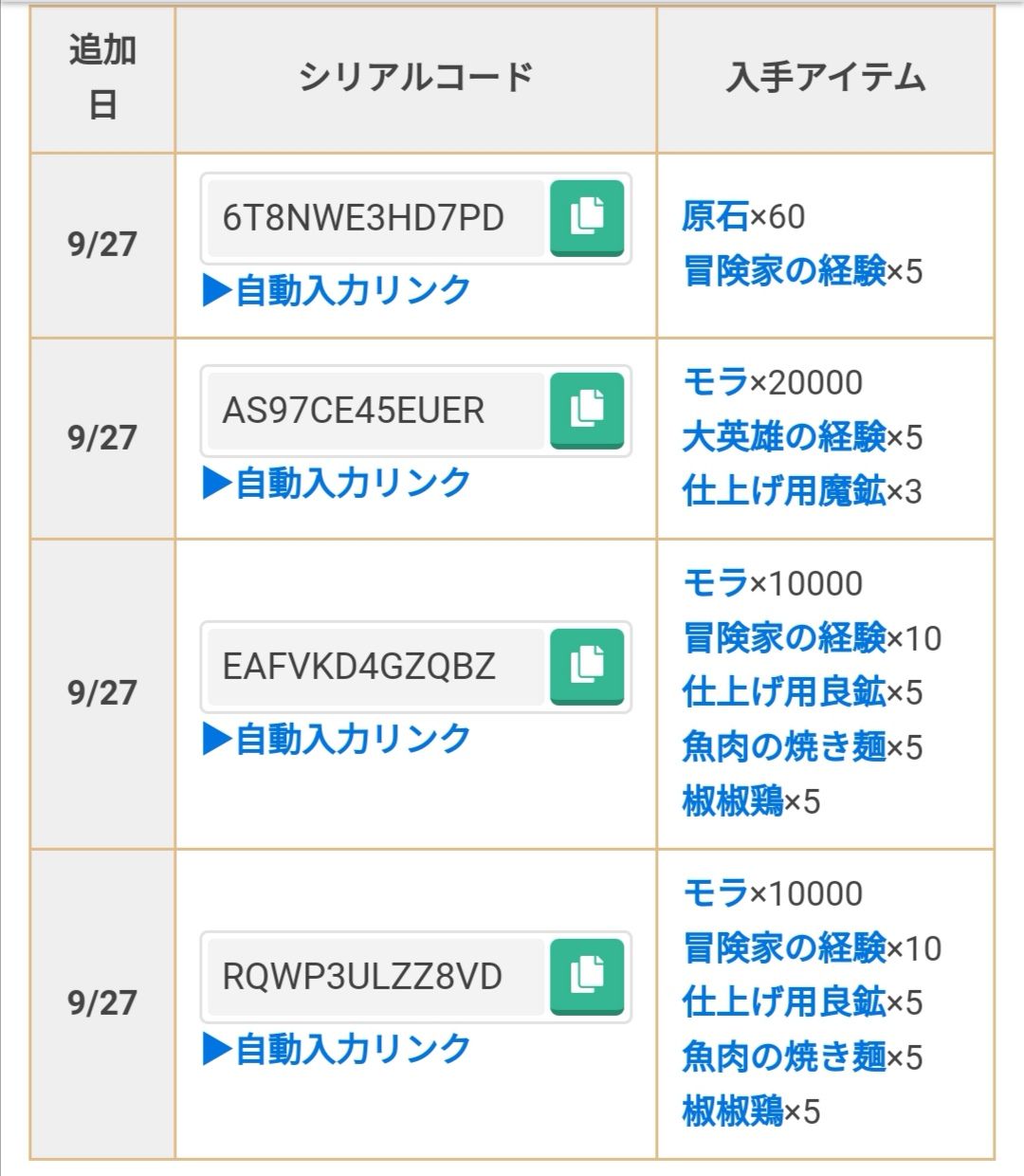Screen dimensions: 1024x1176
Task: Copy the serial code AS97CE45EUER
Action: coord(587,410)
